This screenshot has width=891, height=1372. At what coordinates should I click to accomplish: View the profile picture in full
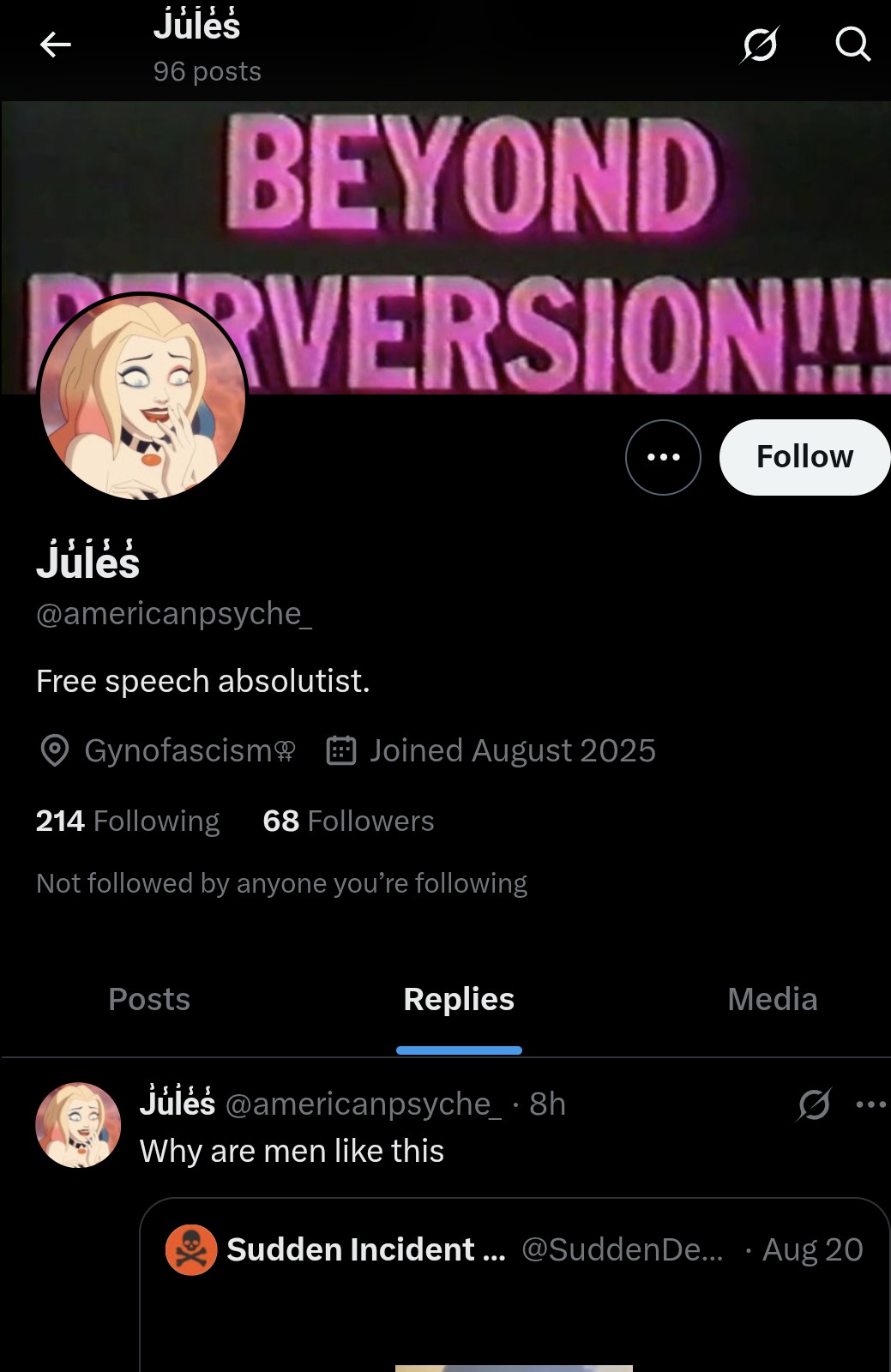pos(143,397)
